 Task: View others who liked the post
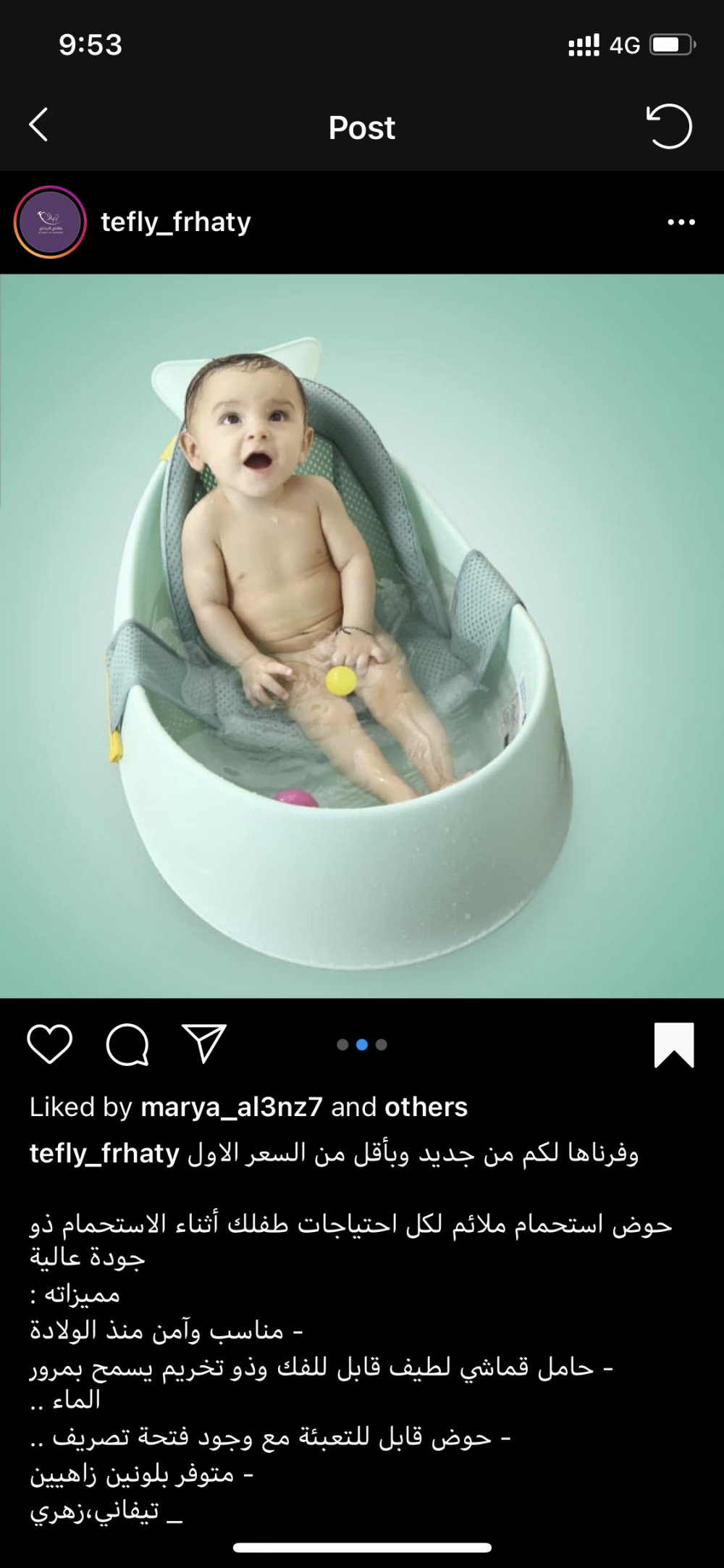[426, 1107]
